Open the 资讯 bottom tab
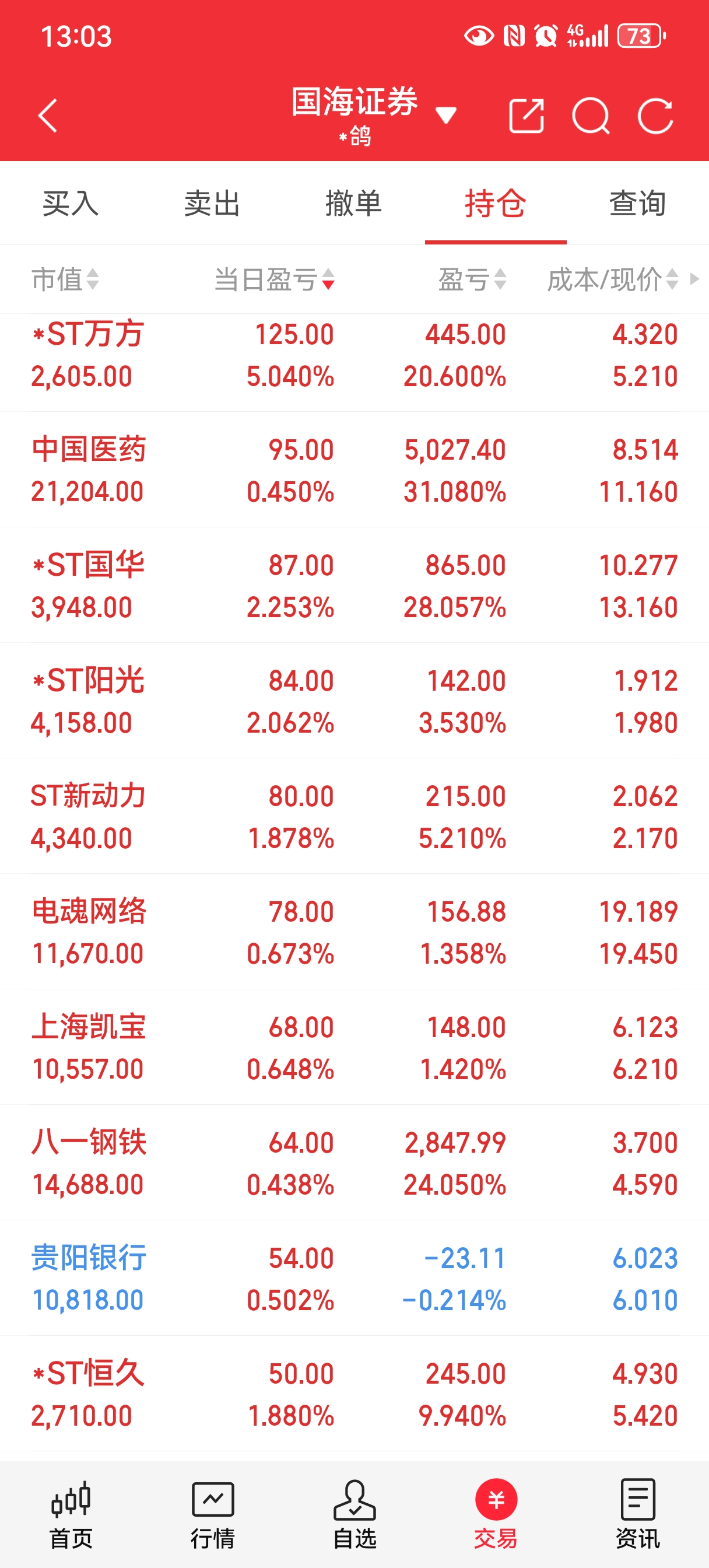The width and height of the screenshot is (709, 1568). coord(637,1514)
